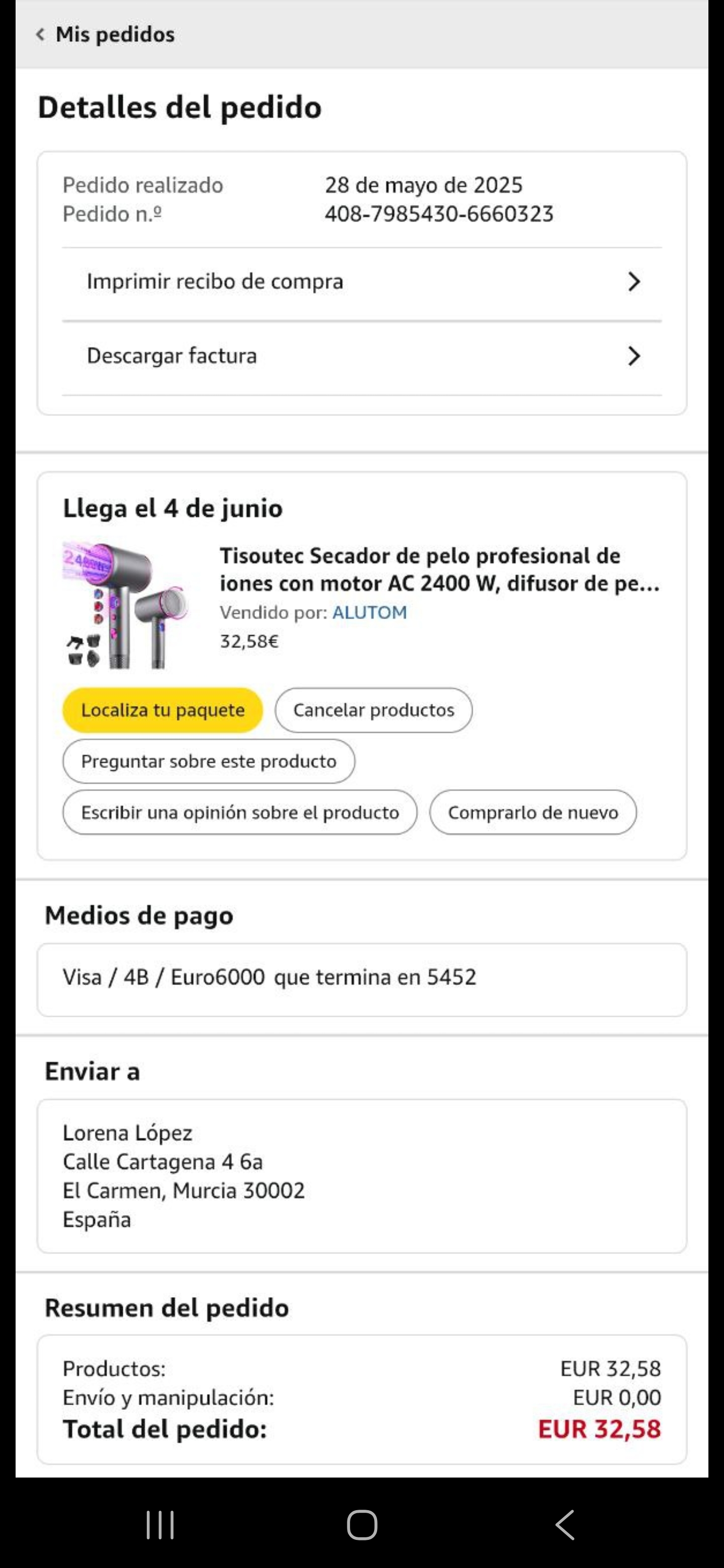Open the Tisoutec hair dryer product image
Screen dimensions: 724x1568
point(127,605)
